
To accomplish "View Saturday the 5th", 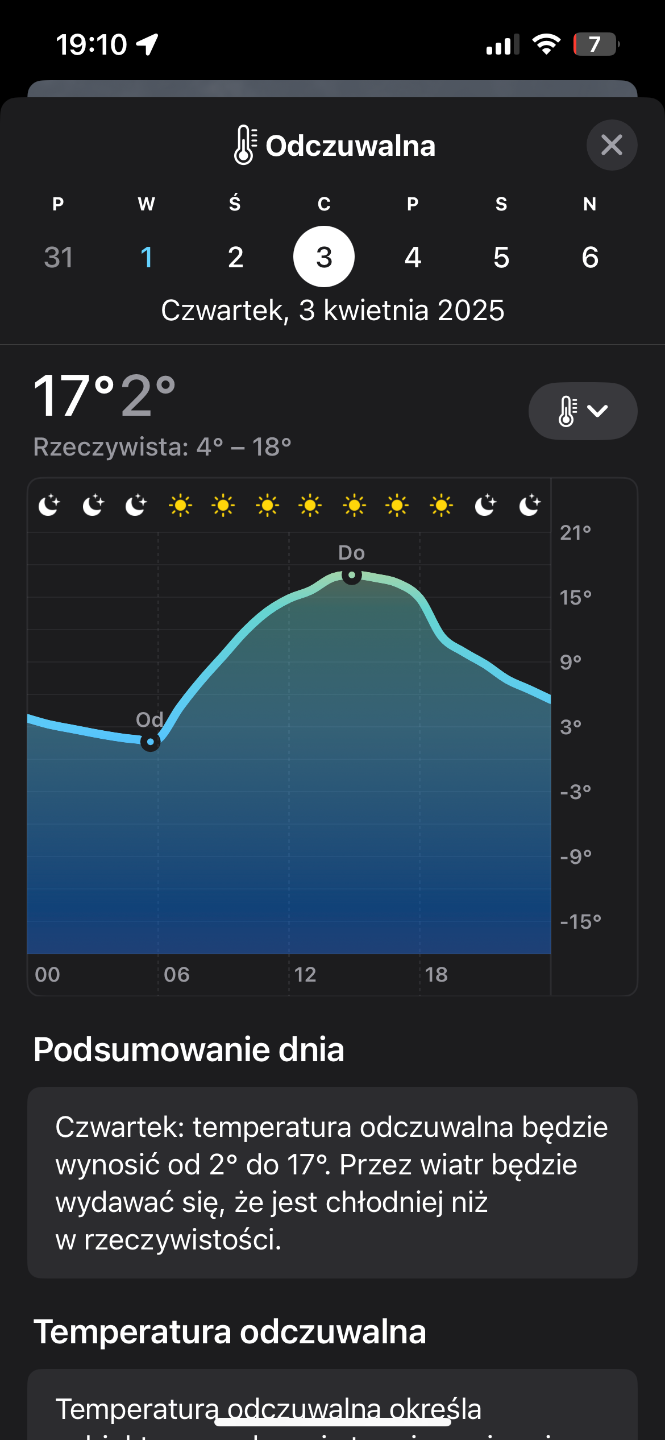I will pyautogui.click(x=501, y=257).
